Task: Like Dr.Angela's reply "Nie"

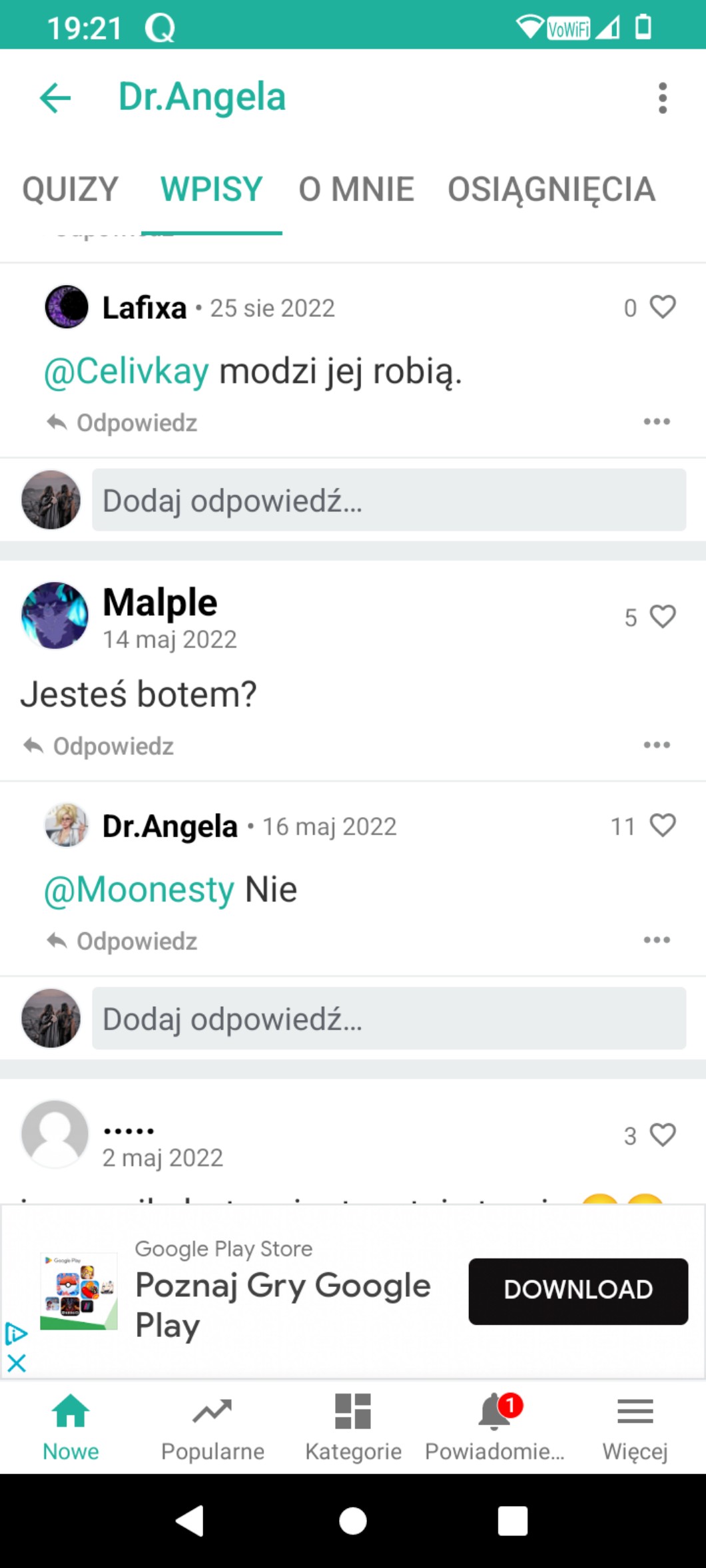Action: click(663, 826)
